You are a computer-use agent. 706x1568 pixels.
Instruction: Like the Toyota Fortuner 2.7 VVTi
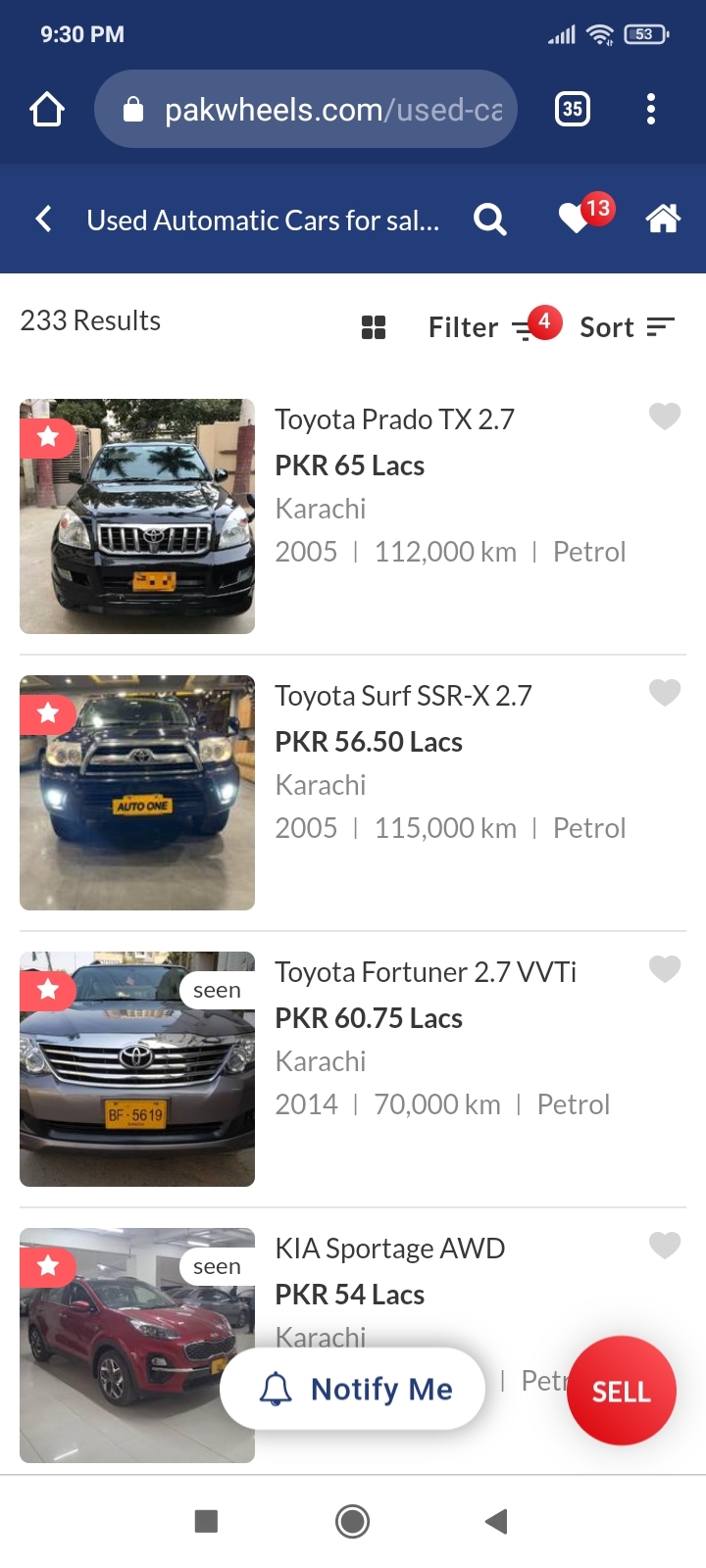tap(665, 969)
